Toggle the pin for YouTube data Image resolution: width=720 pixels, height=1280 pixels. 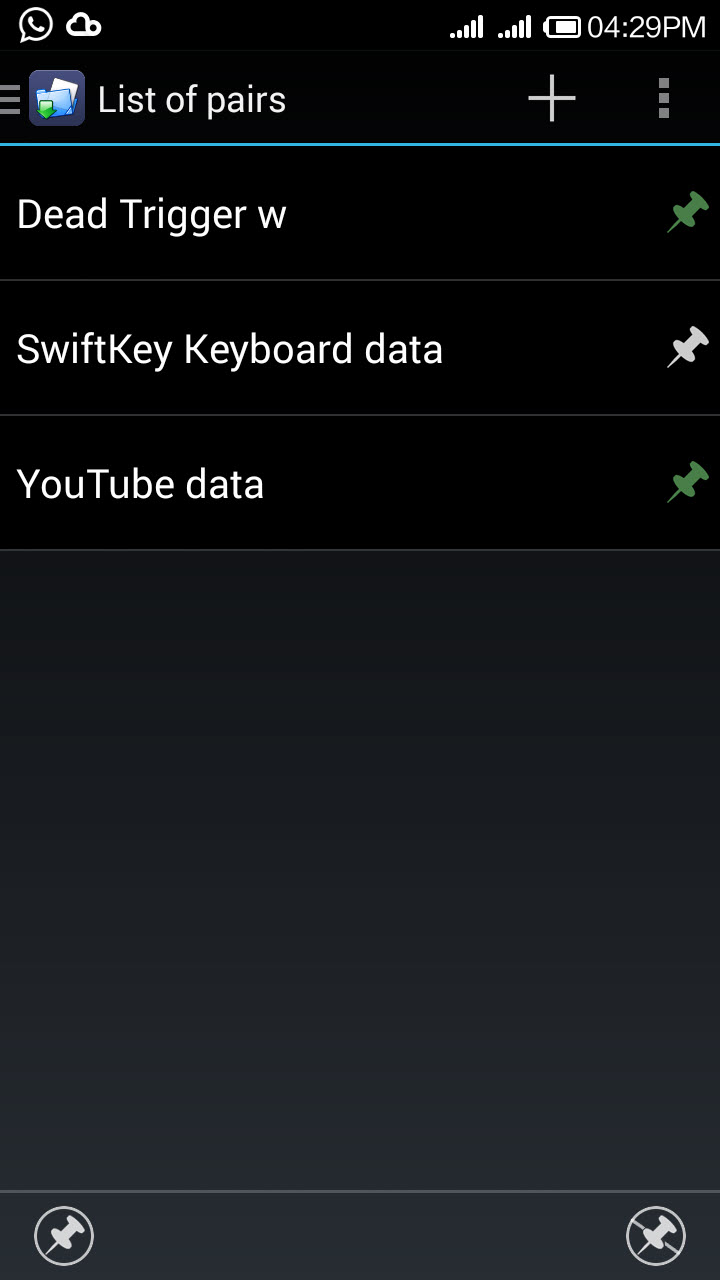point(688,483)
